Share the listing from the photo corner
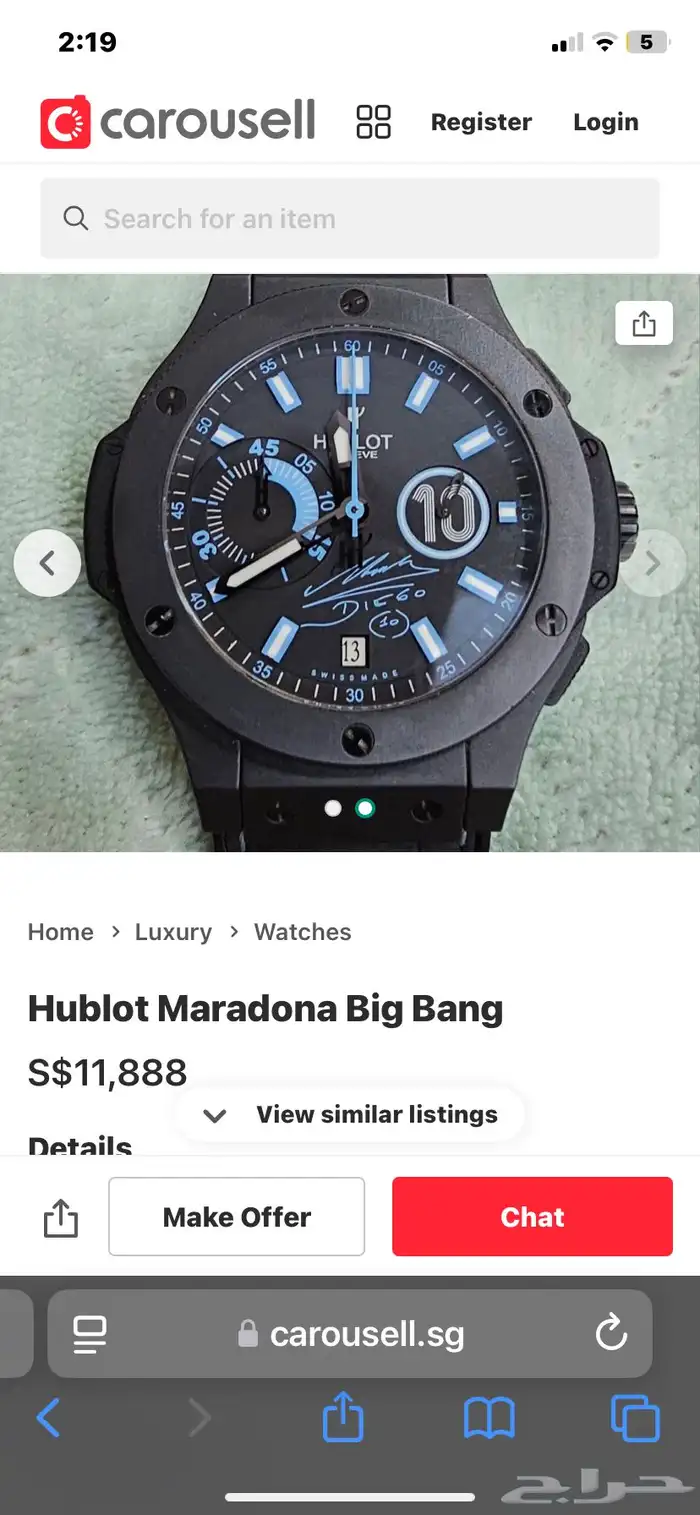Image resolution: width=700 pixels, height=1515 pixels. [x=644, y=323]
